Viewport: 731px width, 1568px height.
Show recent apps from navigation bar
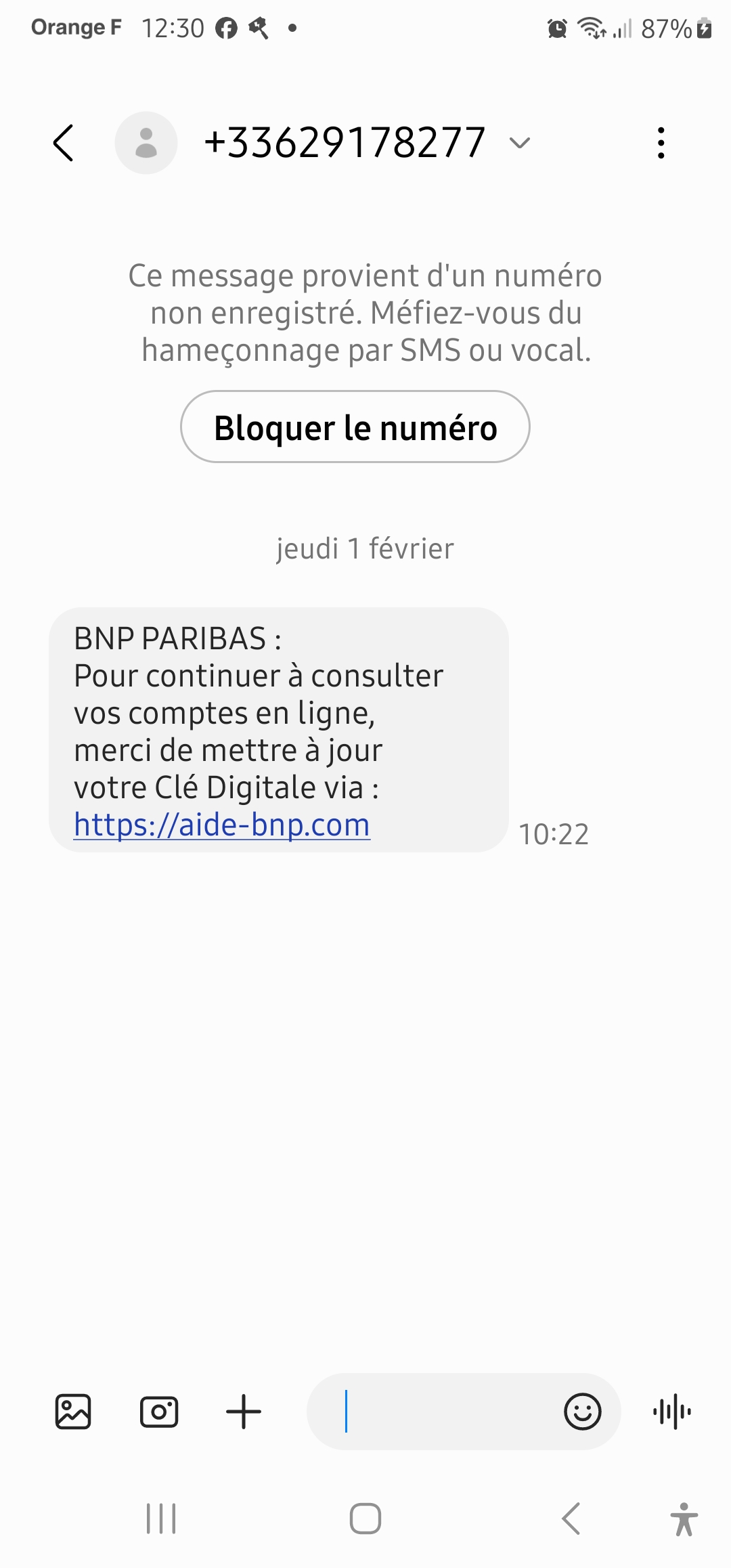click(x=161, y=1519)
